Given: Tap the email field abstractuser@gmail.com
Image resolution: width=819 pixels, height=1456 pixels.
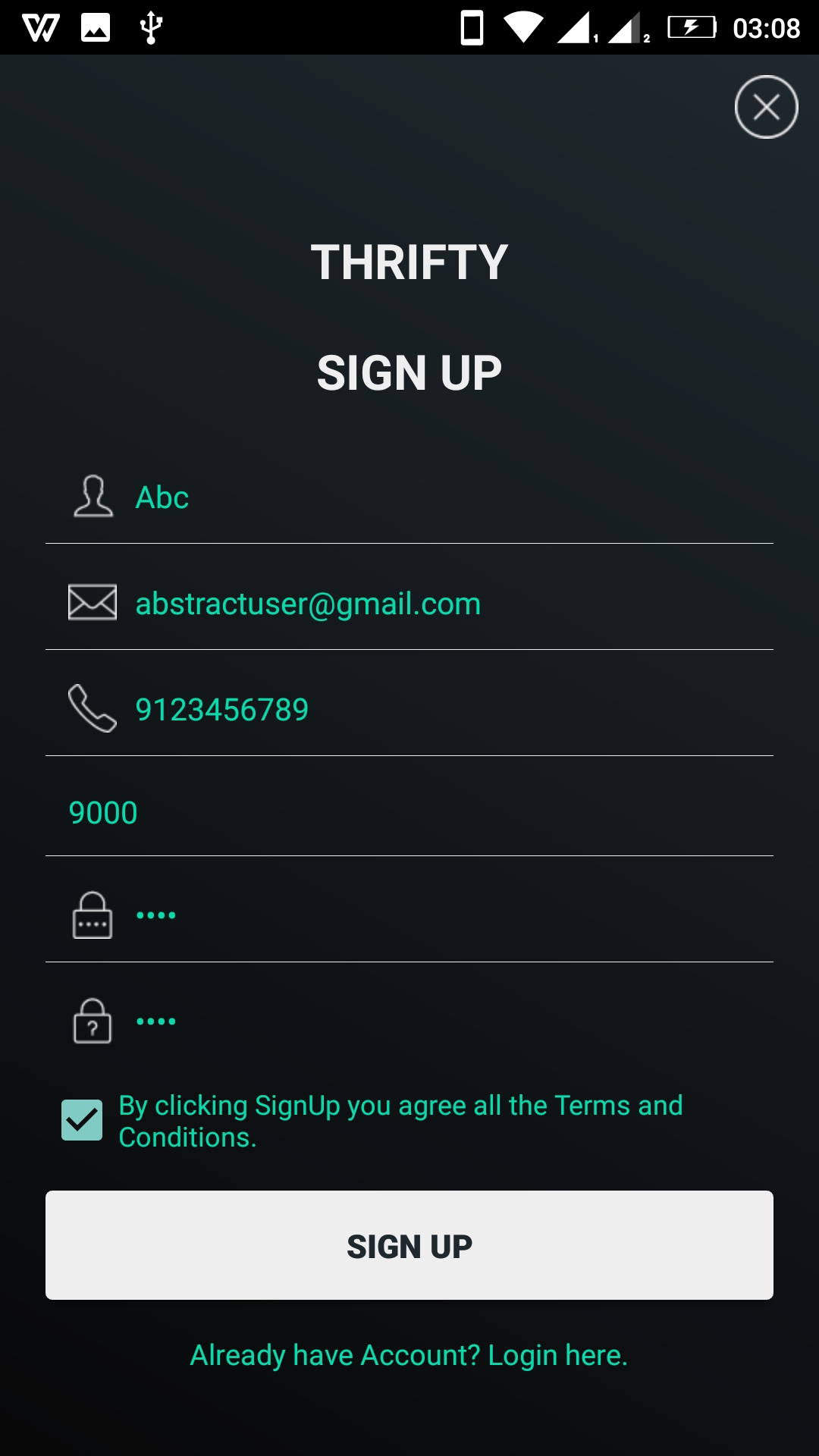Looking at the screenshot, I should coord(447,604).
